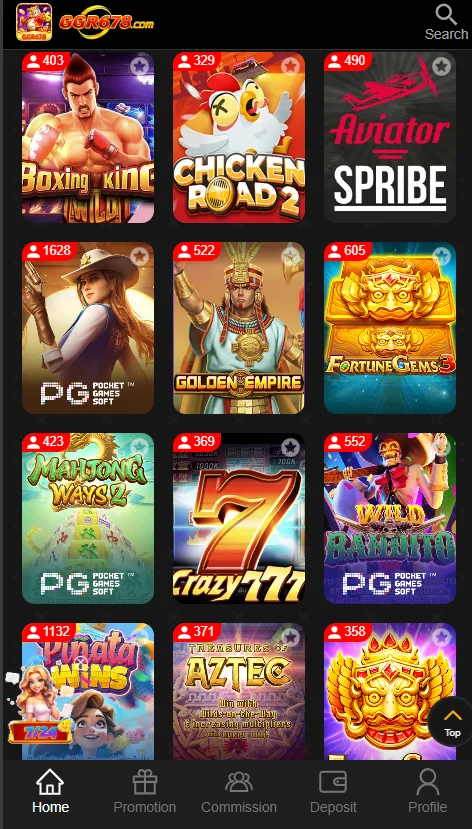Open Mahjong Ways 2

point(88,518)
